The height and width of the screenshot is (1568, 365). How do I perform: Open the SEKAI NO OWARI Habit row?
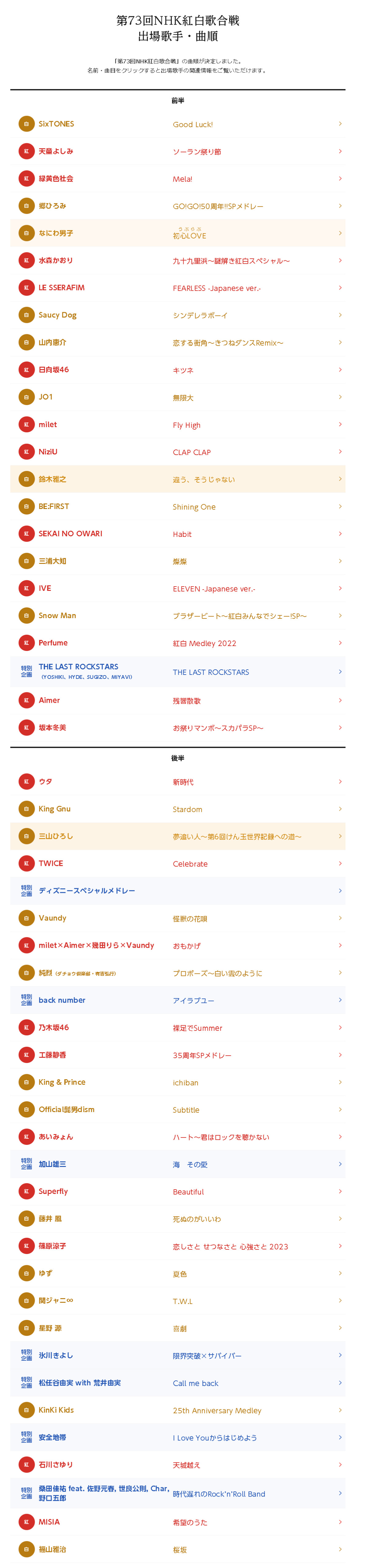coord(177,534)
